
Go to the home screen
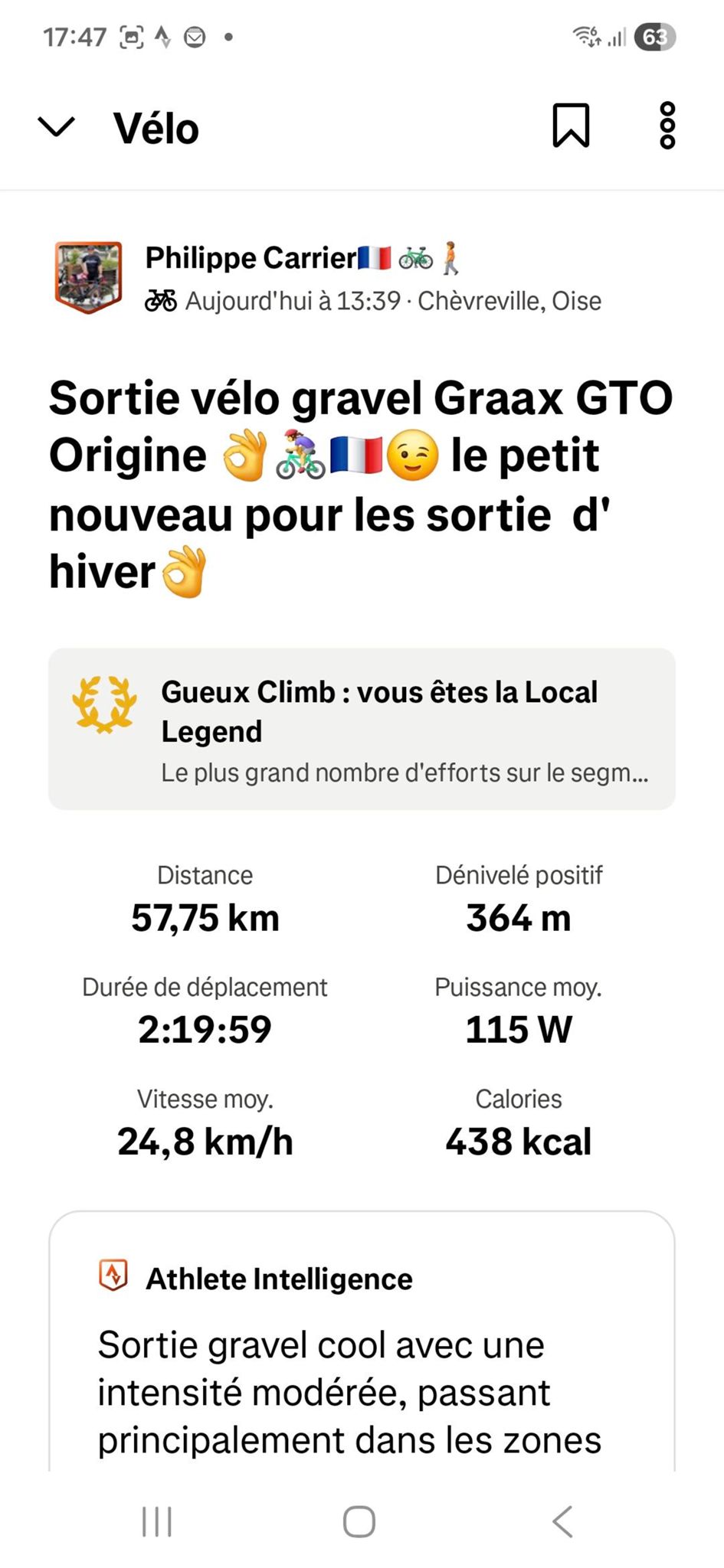click(359, 1521)
